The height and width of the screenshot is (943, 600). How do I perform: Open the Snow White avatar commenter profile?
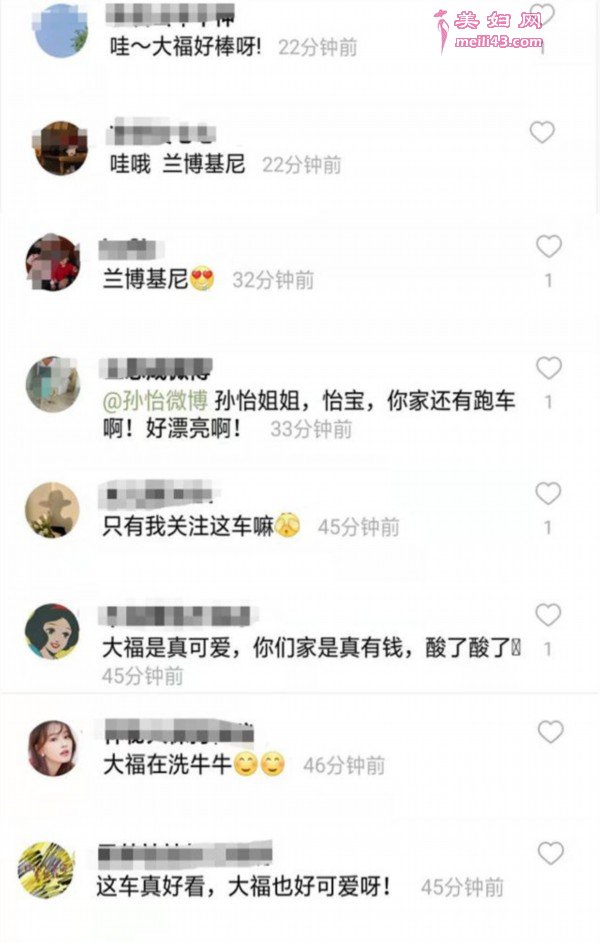click(52, 631)
